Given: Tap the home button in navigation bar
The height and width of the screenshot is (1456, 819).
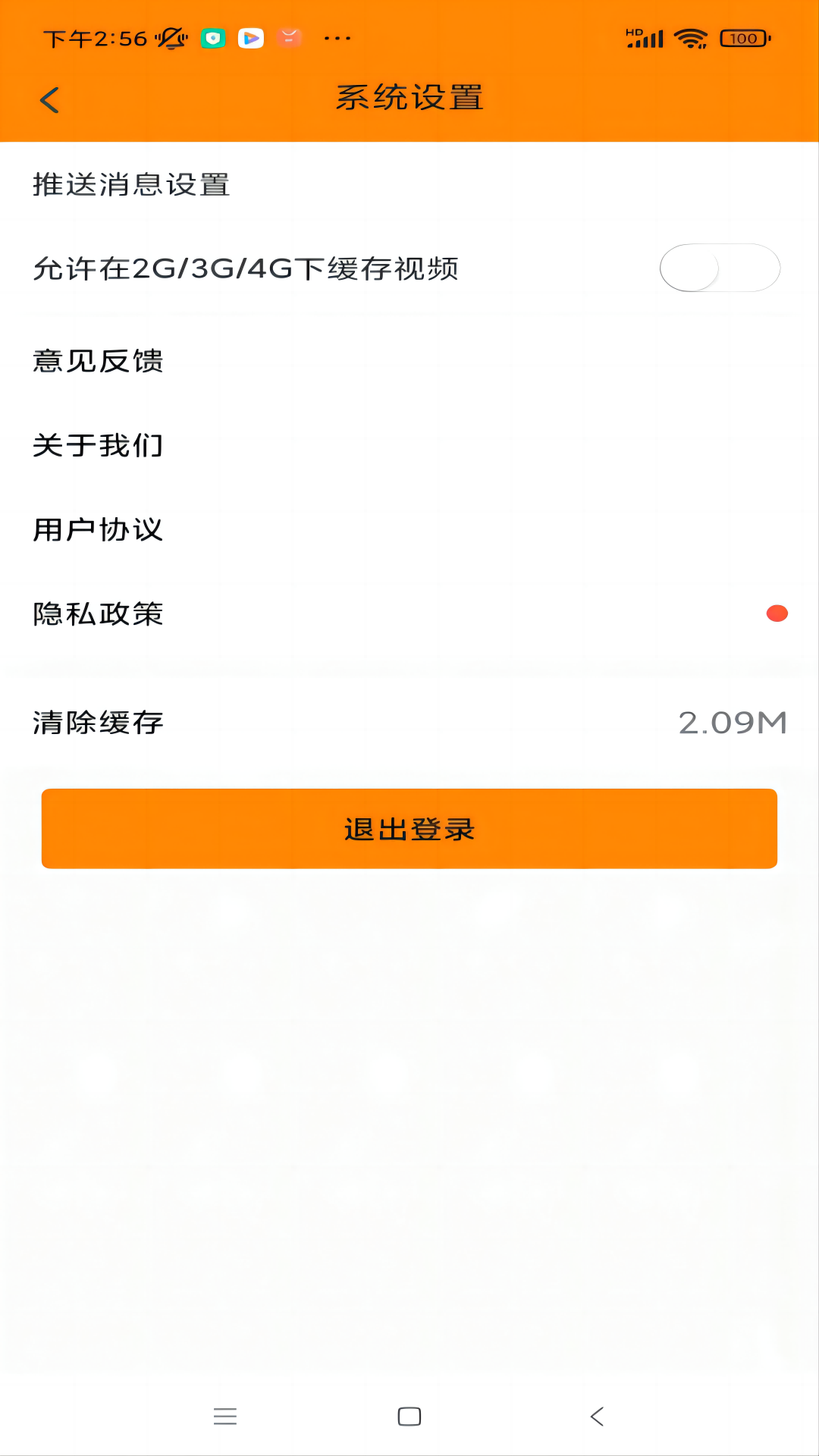Looking at the screenshot, I should [x=409, y=1415].
